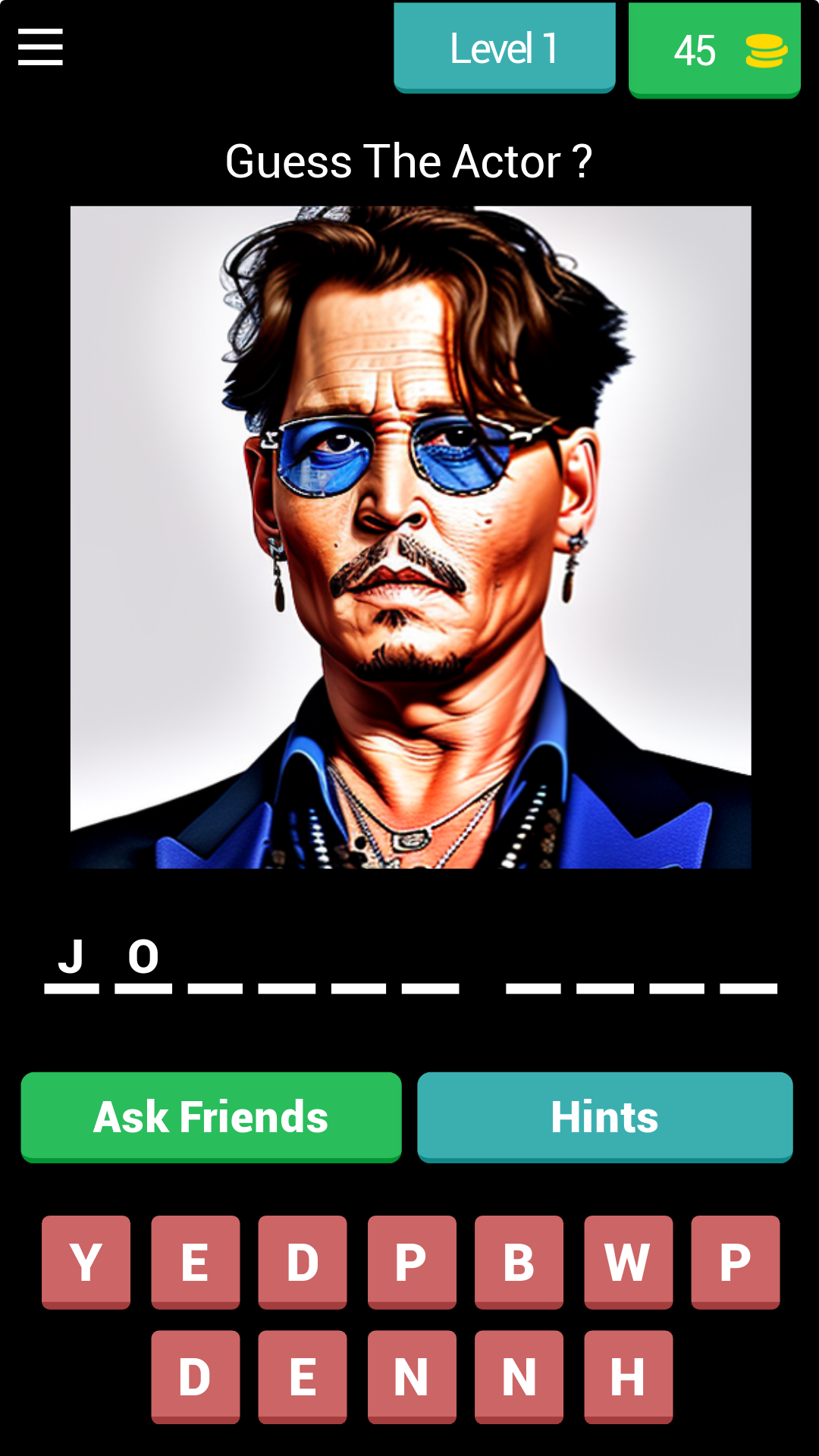Click the coins icon to buy more coins
Screen dimensions: 819x1456
tap(764, 50)
